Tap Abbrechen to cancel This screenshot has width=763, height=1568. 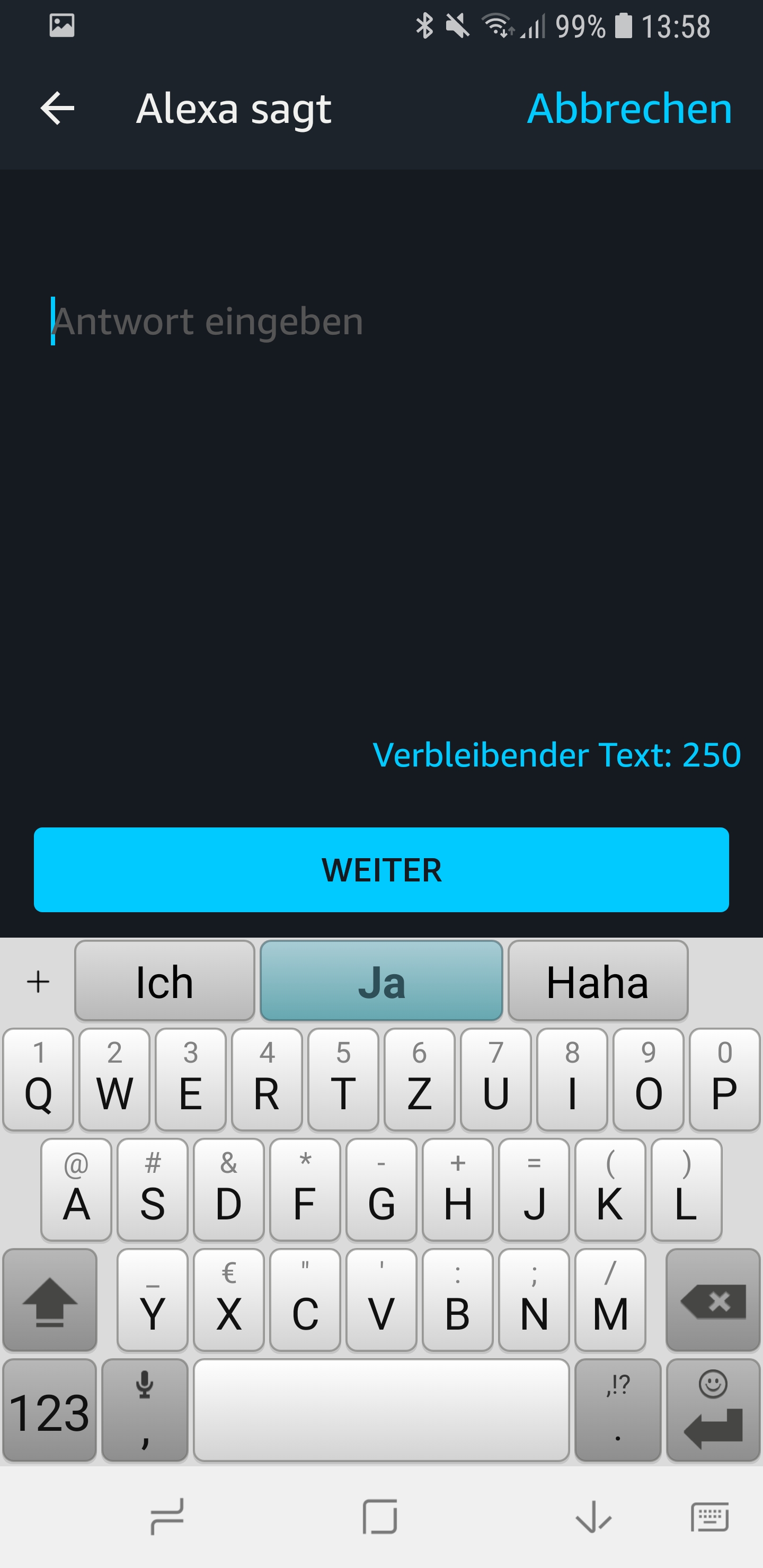(629, 109)
